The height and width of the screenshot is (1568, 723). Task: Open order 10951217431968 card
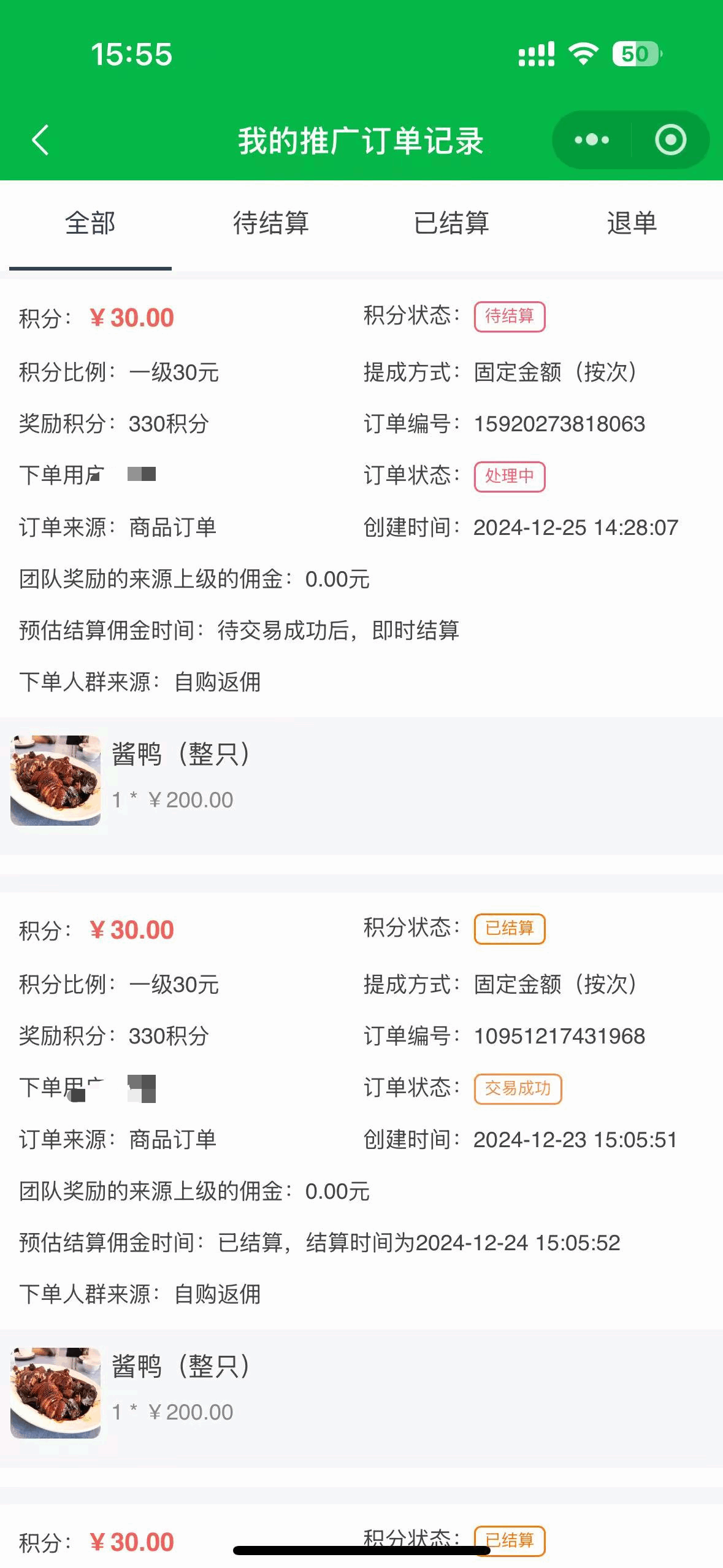coord(361,1179)
